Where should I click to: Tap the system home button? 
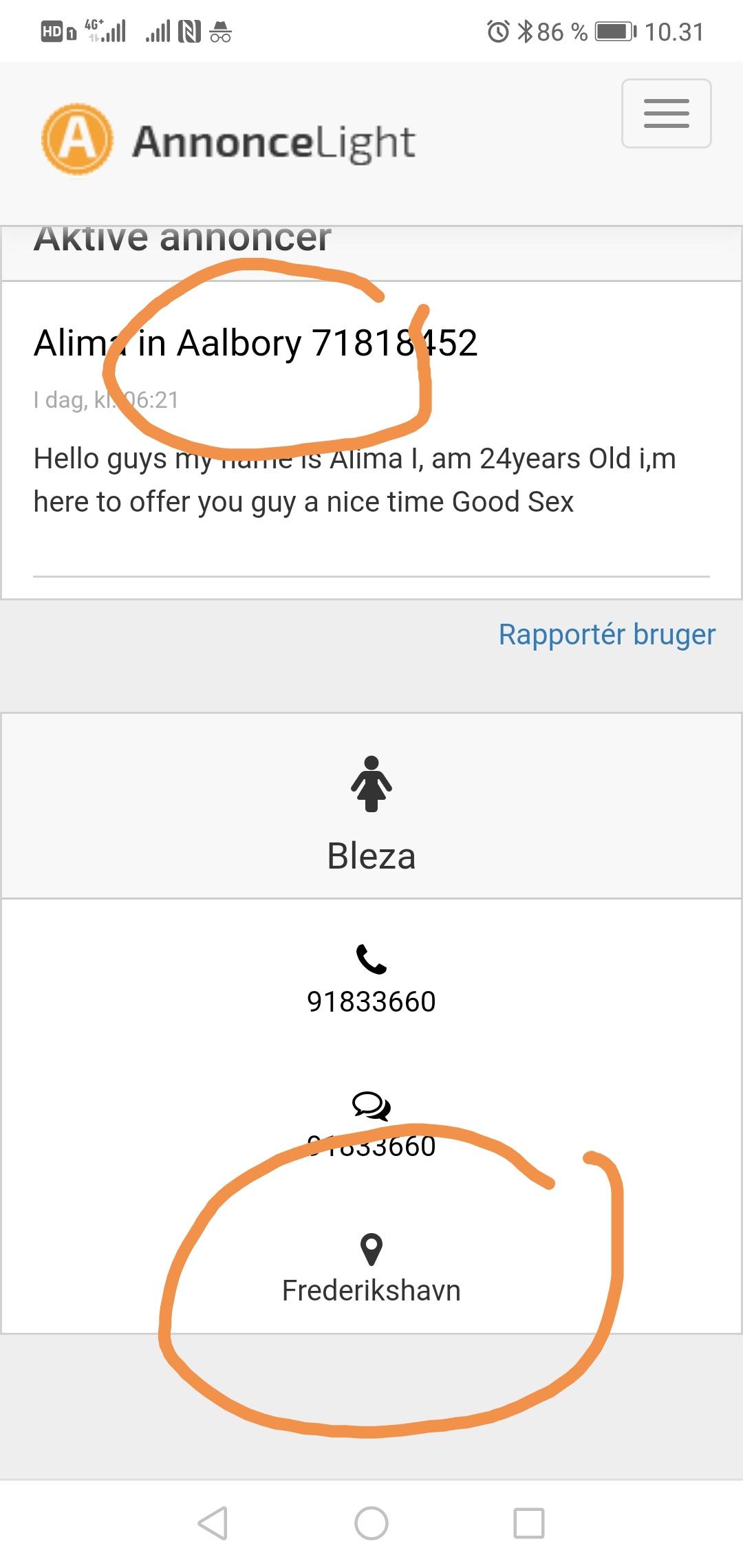click(371, 1523)
